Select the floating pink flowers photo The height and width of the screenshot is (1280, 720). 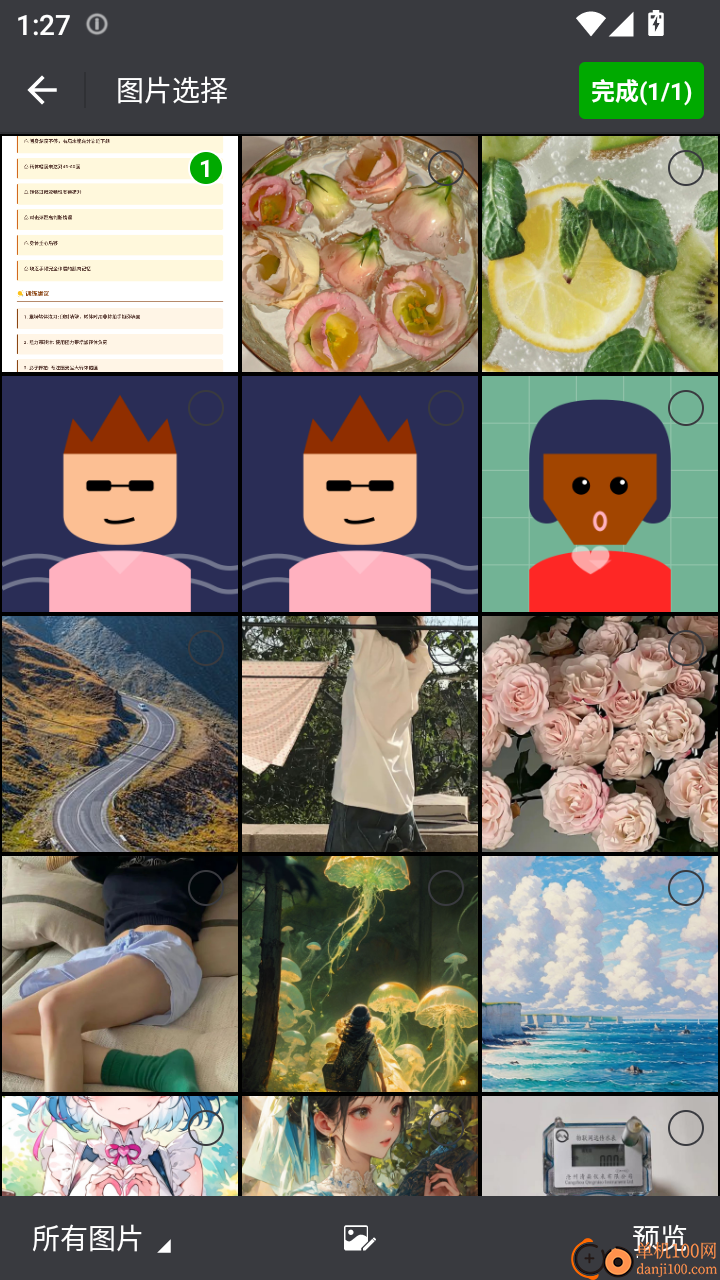(445, 168)
